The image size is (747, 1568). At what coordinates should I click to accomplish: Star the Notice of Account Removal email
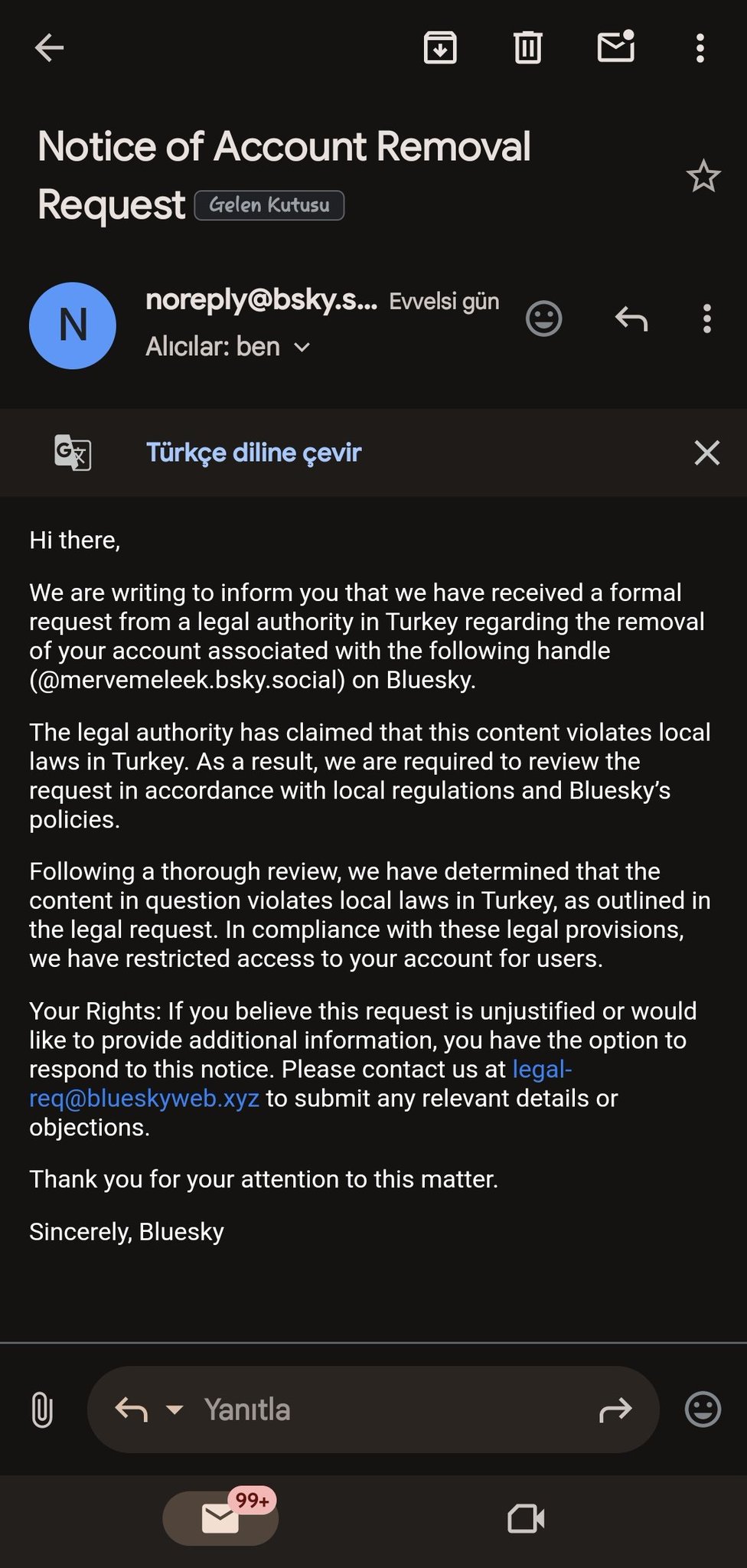(703, 177)
